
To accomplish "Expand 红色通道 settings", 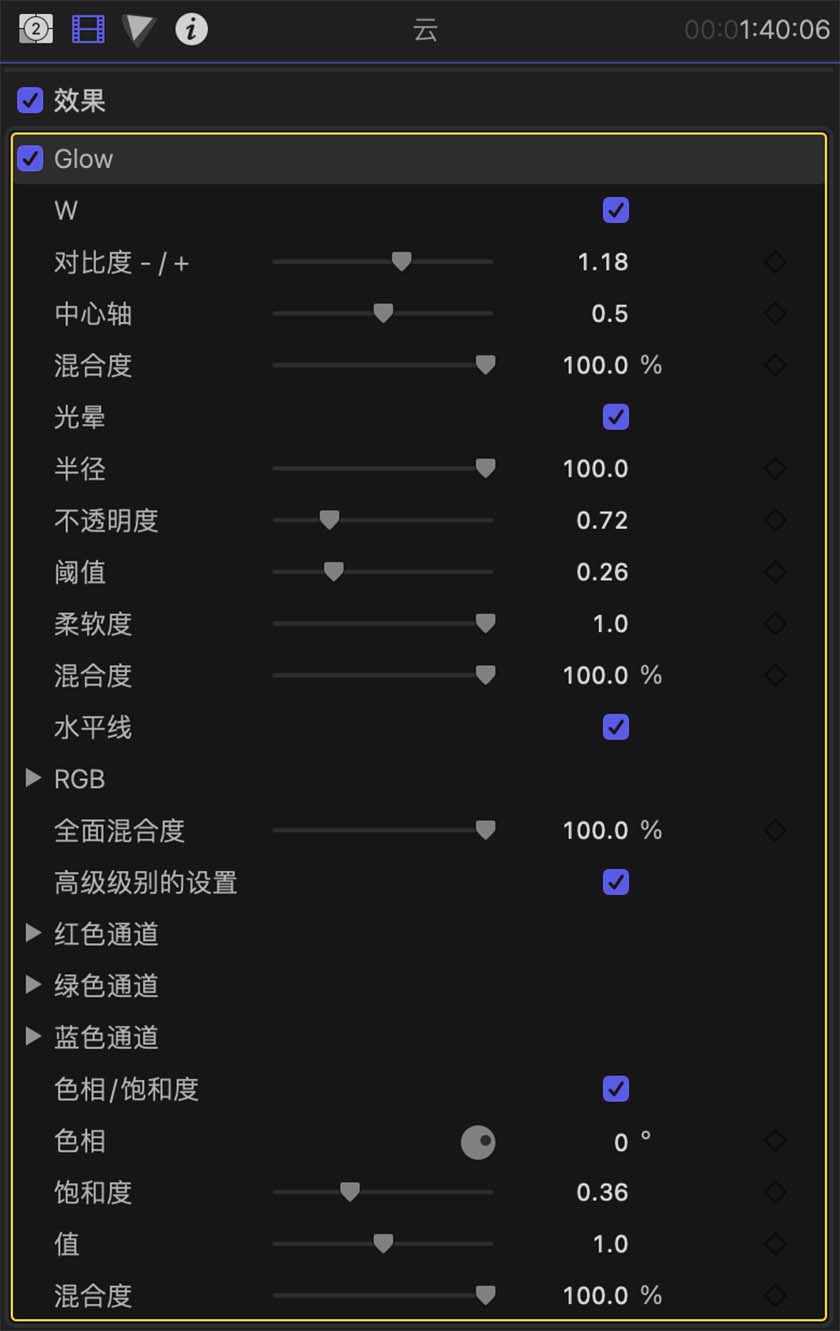I will [x=34, y=934].
